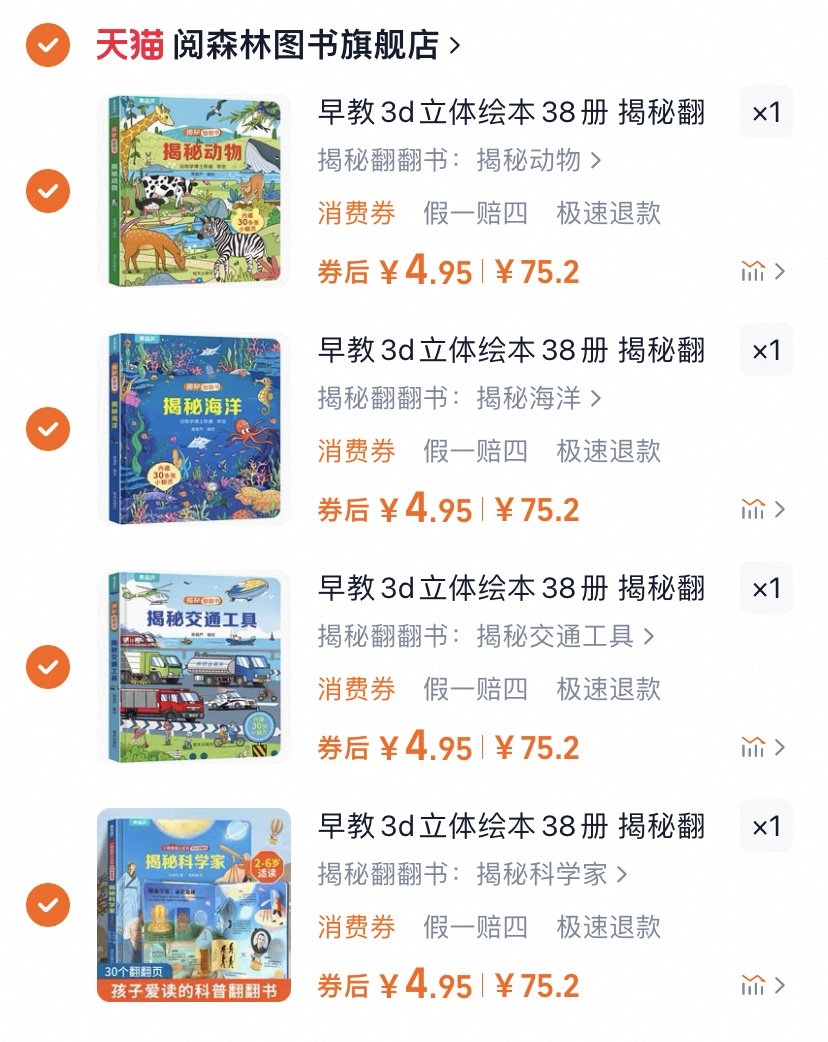Uncheck the 阅森林图书旗舰店 store checkbox
Viewport: 828px width, 1042px height.
point(48,45)
